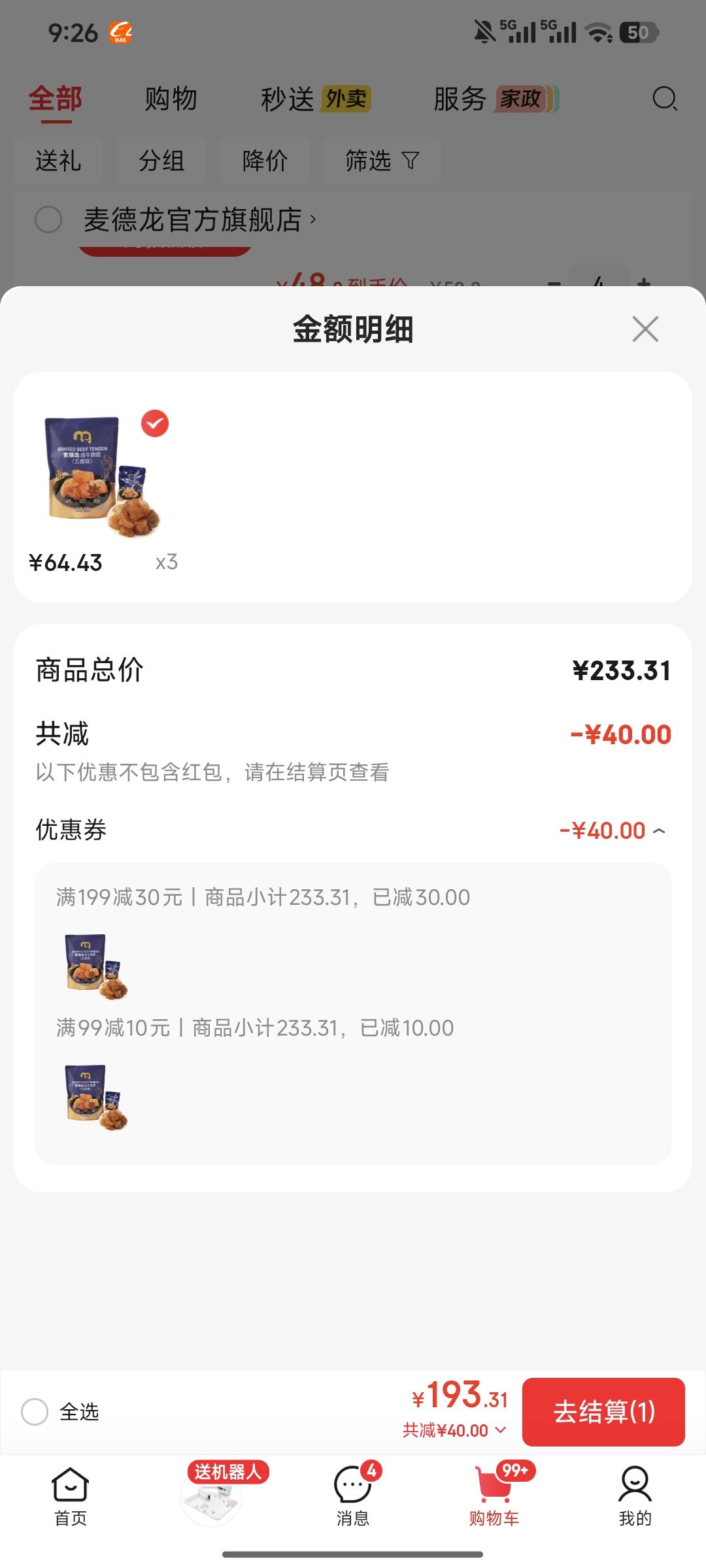Viewport: 706px width, 1568px height.
Task: Uncheck the selected beef tendon product
Action: (x=155, y=423)
